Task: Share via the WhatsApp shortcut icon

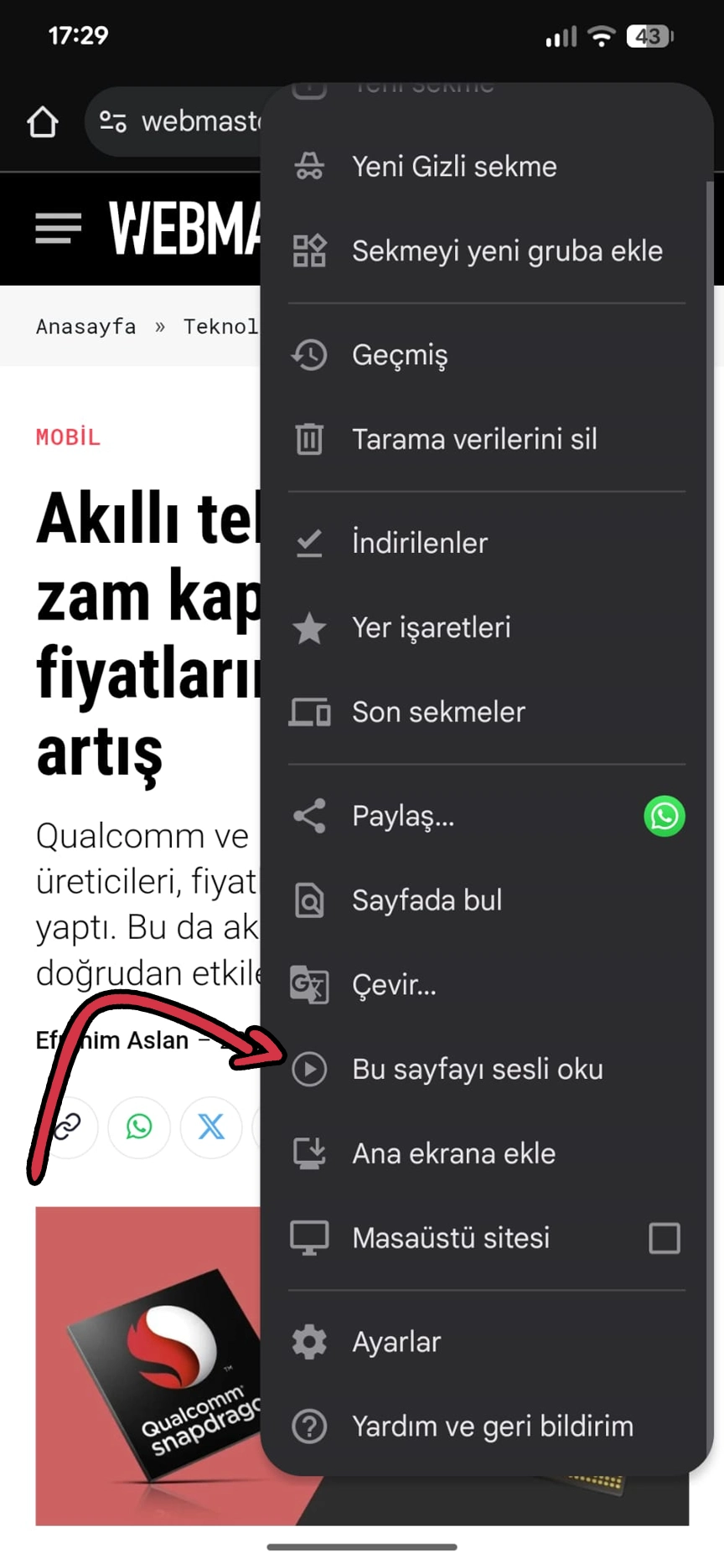Action: (x=665, y=816)
